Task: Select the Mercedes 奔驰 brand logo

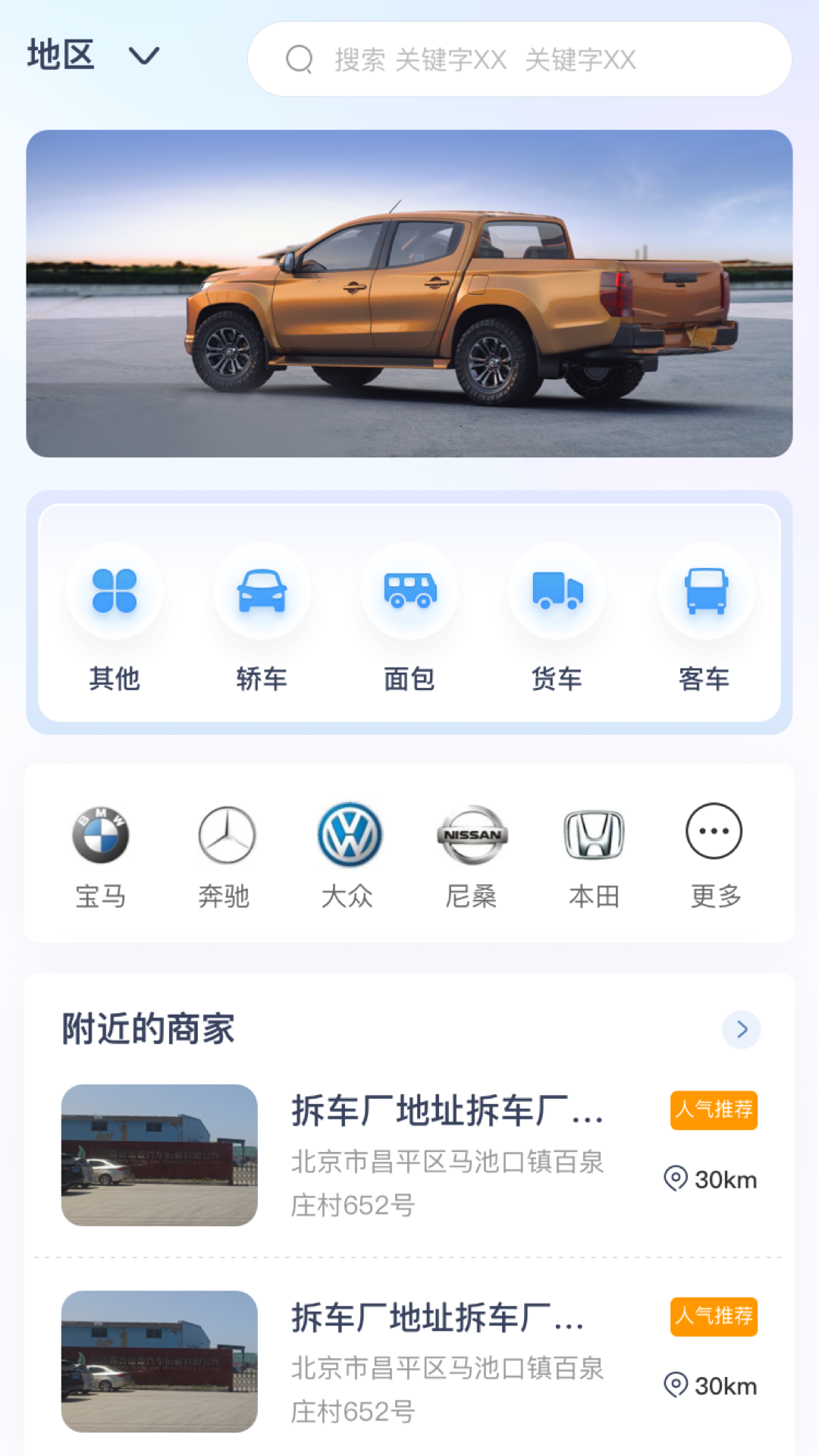Action: click(x=224, y=833)
